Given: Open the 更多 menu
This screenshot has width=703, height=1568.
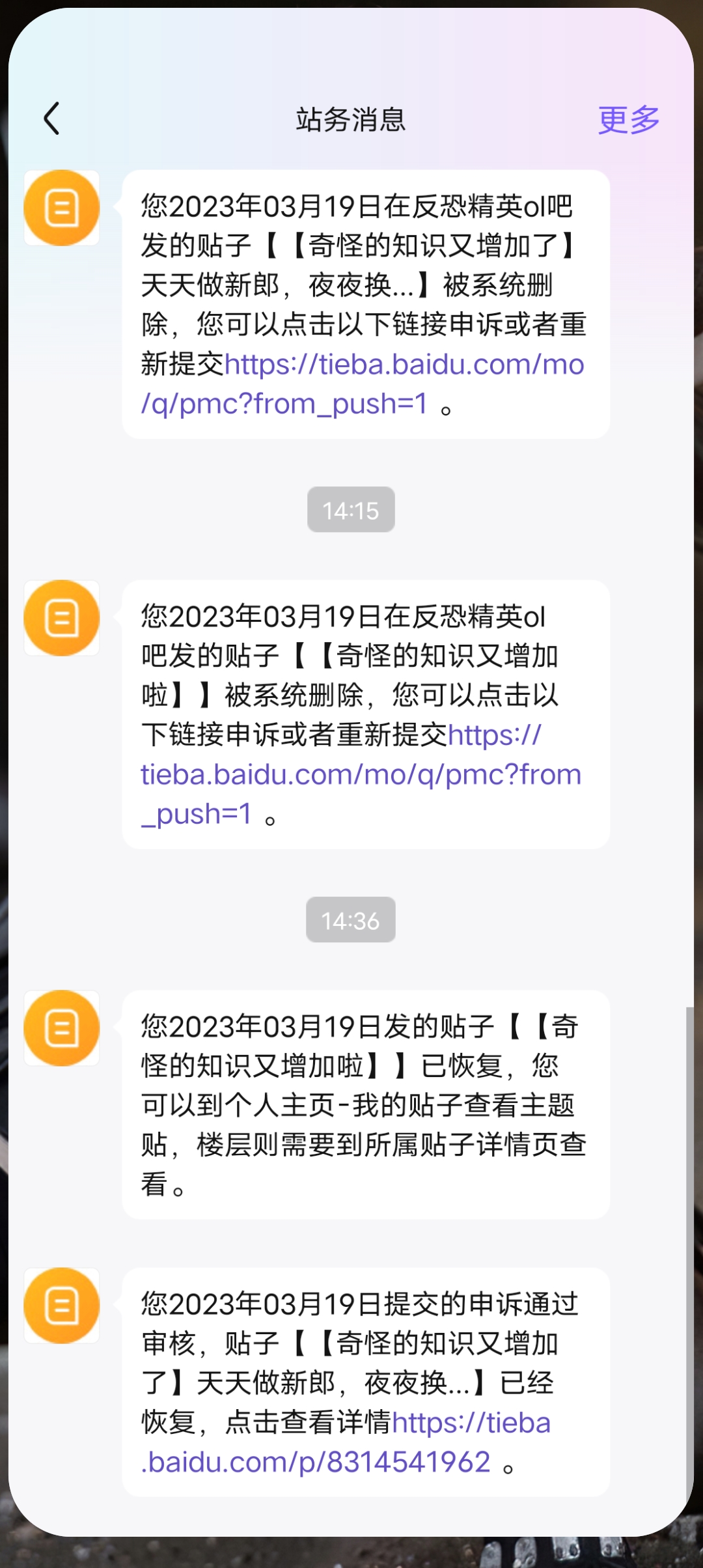Looking at the screenshot, I should [629, 120].
